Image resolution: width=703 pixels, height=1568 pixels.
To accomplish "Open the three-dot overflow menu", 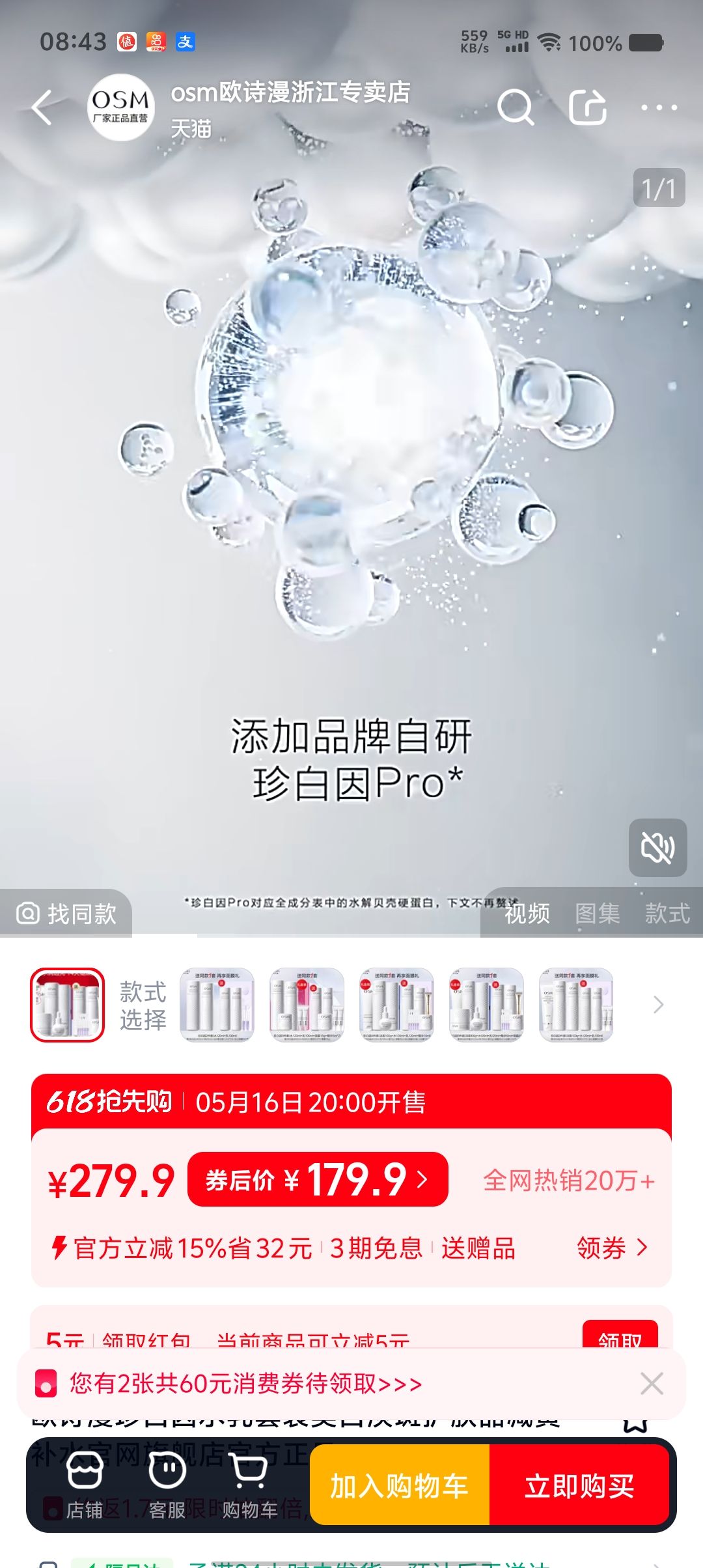I will pyautogui.click(x=659, y=107).
